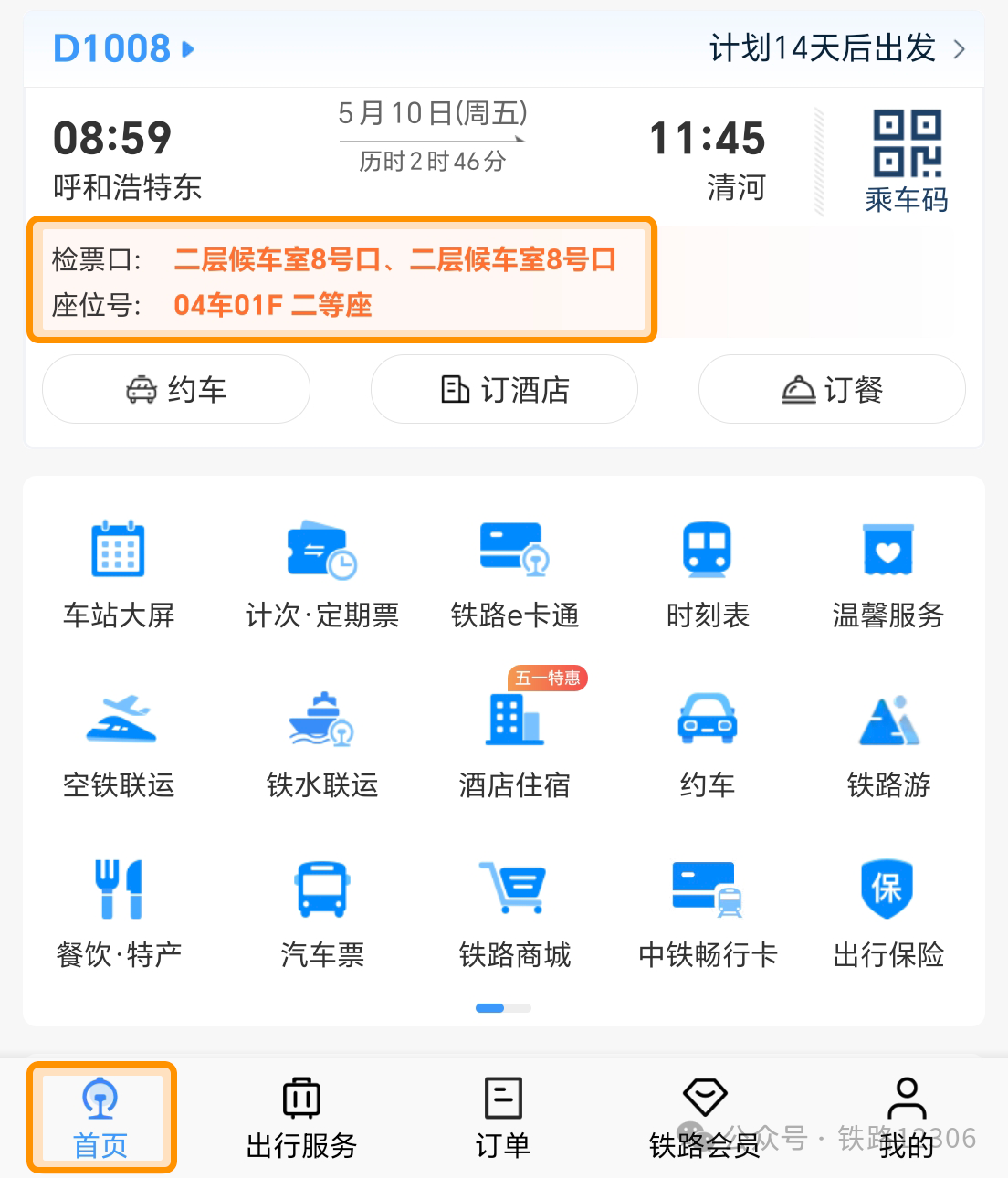The width and height of the screenshot is (1008, 1178).
Task: Switch to the 我的 tab
Action: (906, 1118)
